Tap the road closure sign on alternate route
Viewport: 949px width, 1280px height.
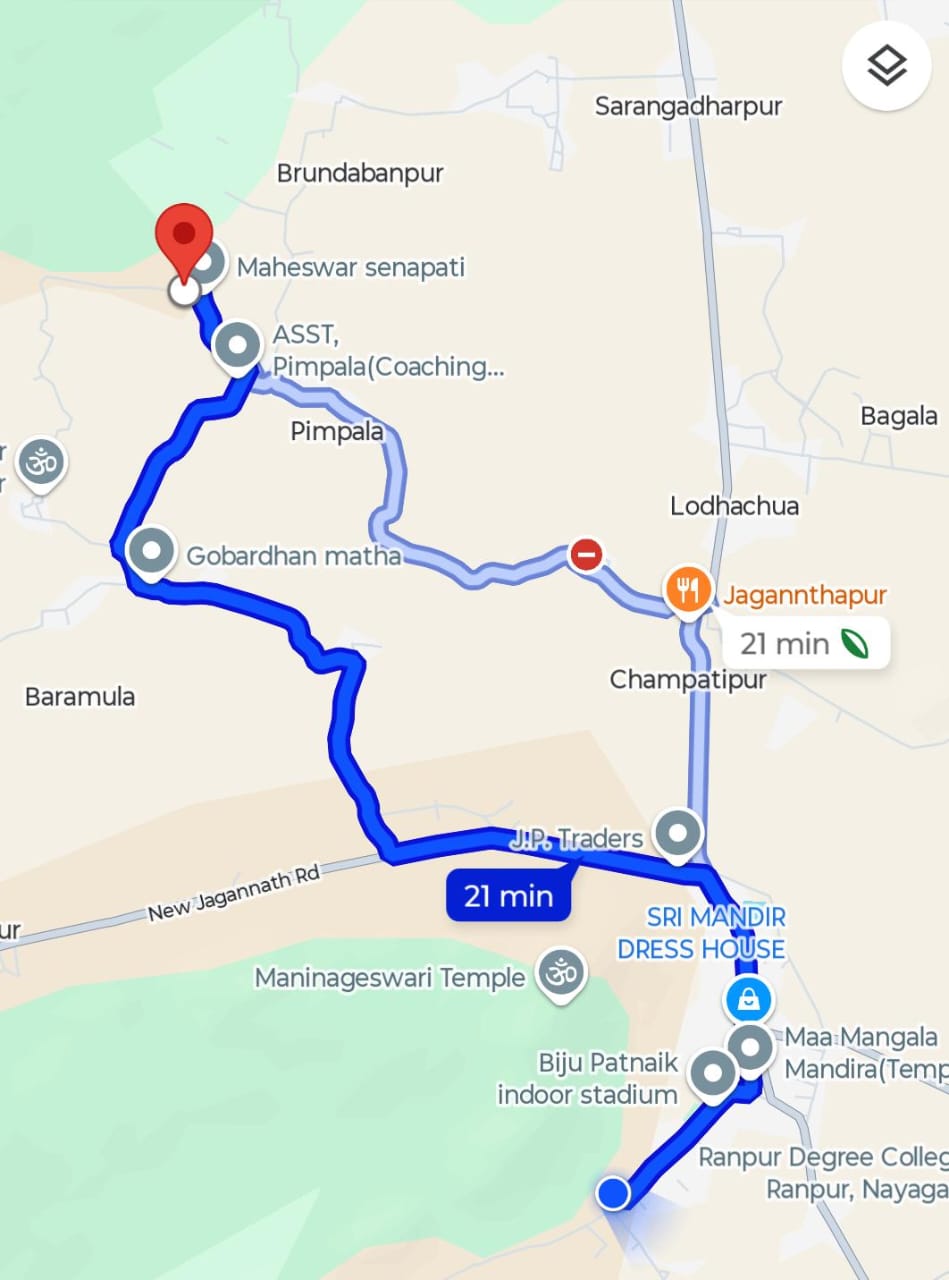click(x=586, y=553)
